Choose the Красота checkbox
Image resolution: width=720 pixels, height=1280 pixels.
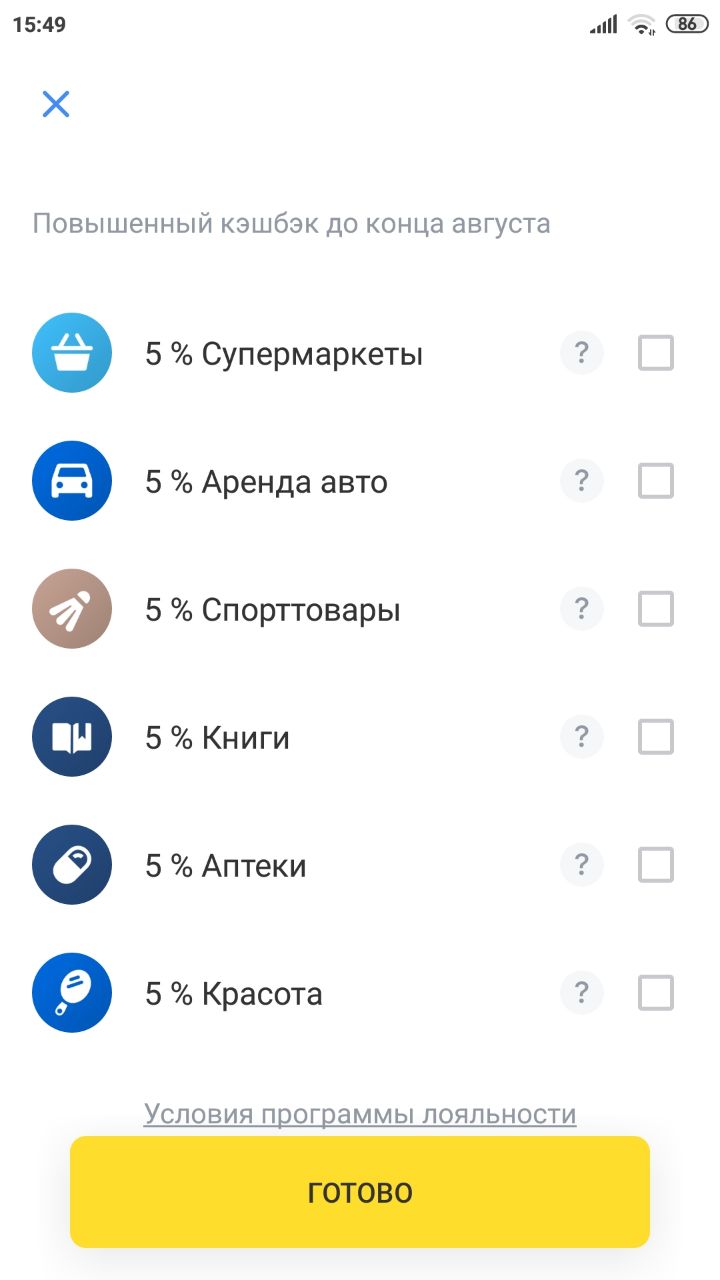point(656,993)
